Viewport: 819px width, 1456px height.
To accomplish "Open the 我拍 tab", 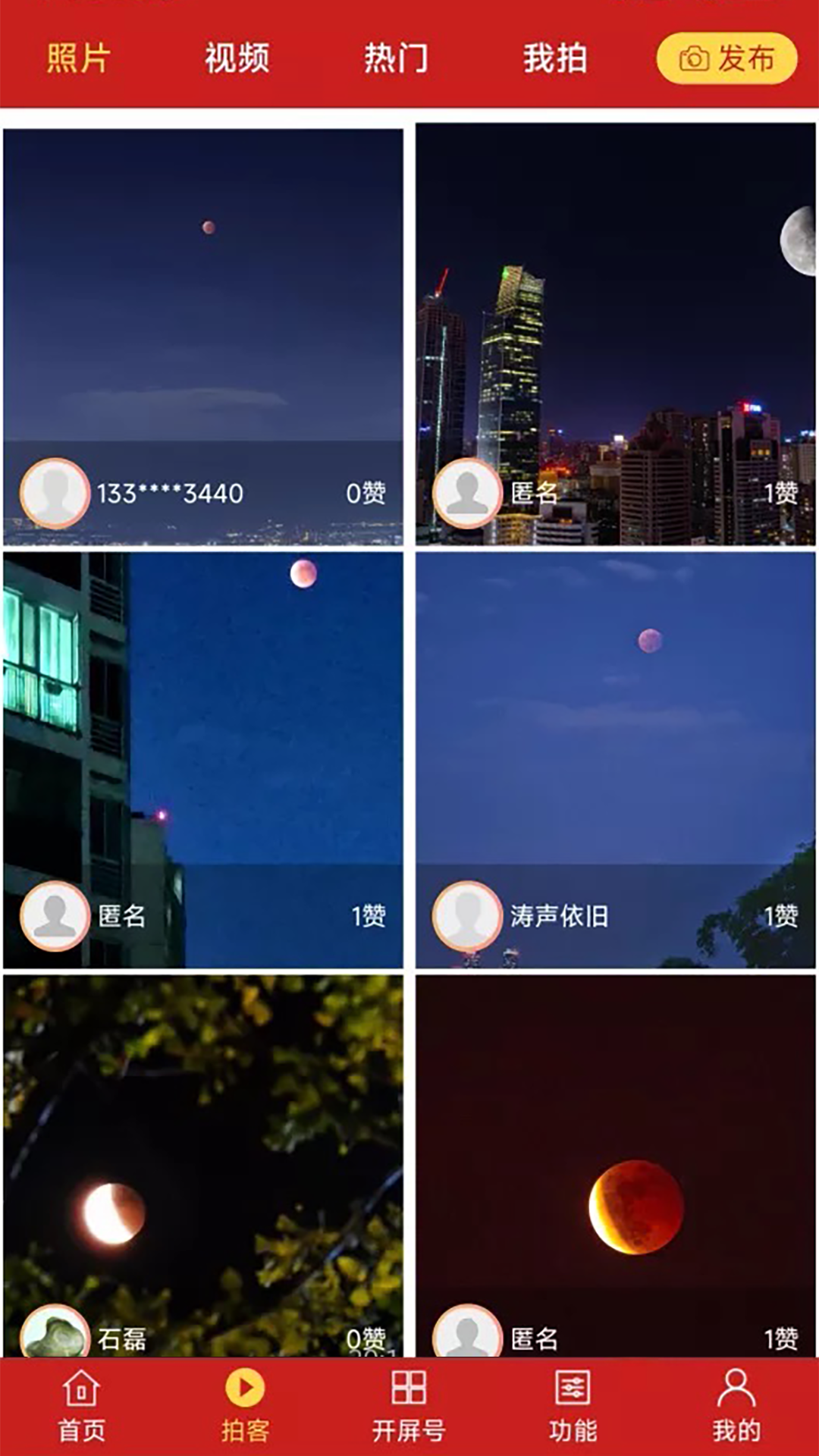I will pos(555,58).
